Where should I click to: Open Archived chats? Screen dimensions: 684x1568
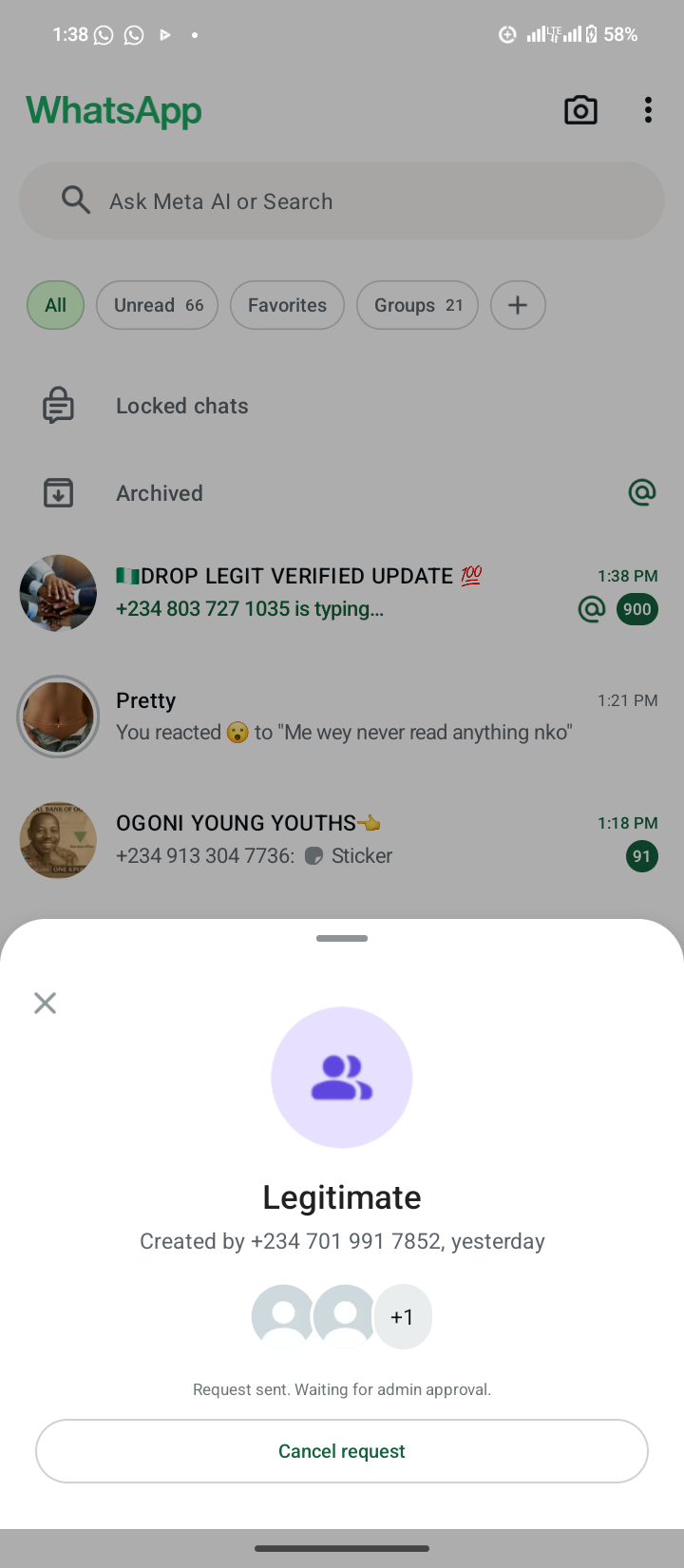pos(160,493)
